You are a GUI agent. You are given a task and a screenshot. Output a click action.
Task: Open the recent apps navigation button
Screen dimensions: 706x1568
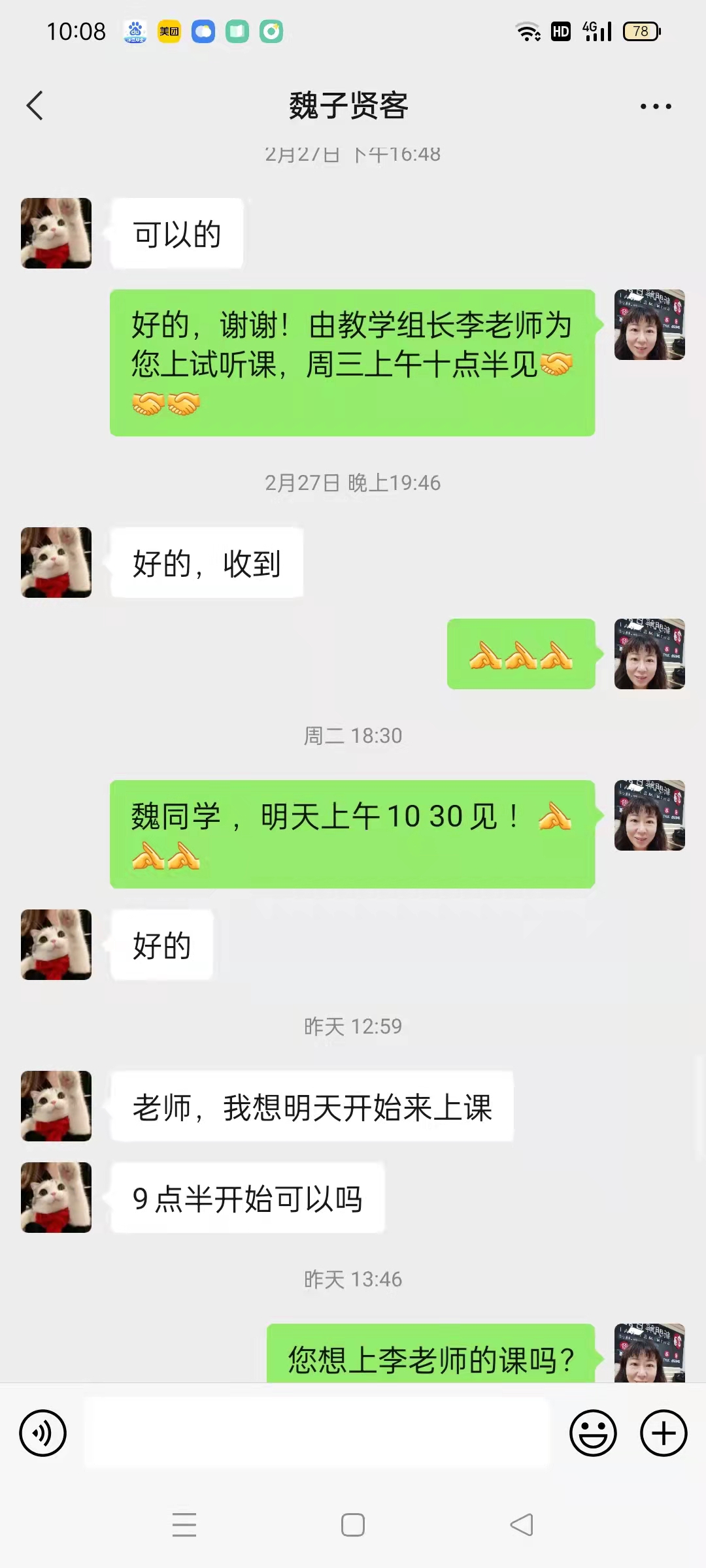[x=184, y=1525]
